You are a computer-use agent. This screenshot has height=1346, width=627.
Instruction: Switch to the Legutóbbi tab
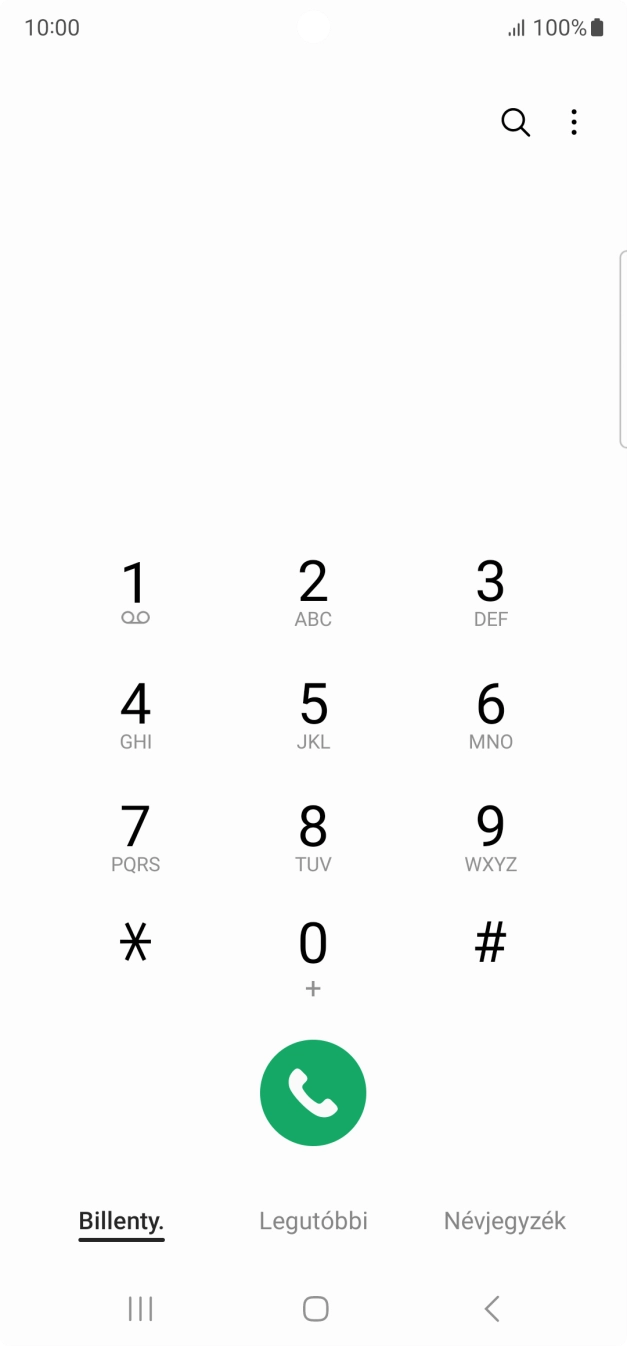313,1221
